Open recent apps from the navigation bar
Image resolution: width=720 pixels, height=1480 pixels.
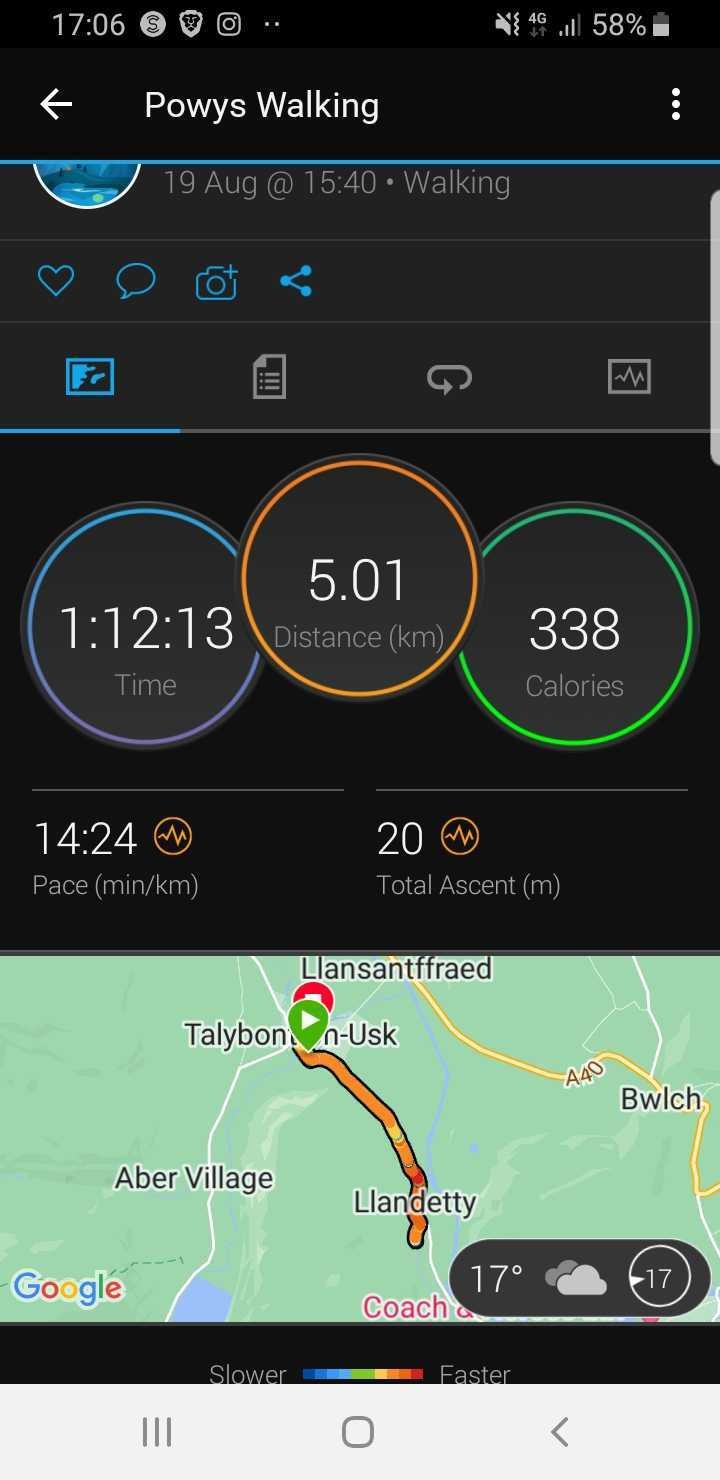157,1432
